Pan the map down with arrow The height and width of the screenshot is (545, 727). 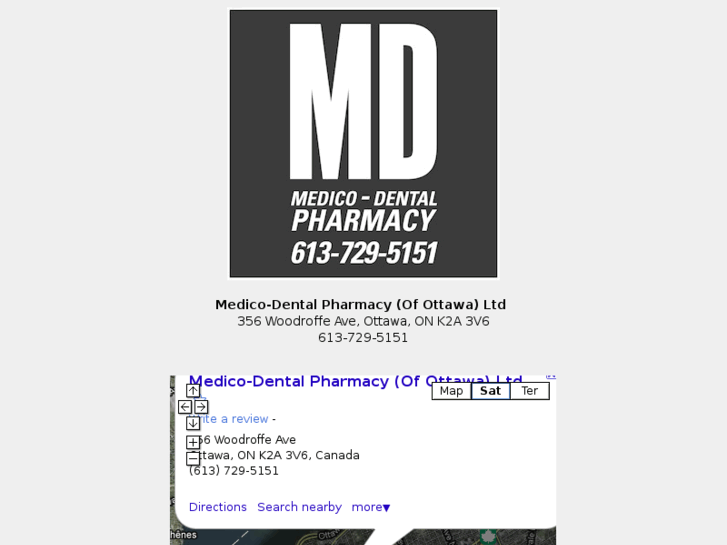coord(193,423)
